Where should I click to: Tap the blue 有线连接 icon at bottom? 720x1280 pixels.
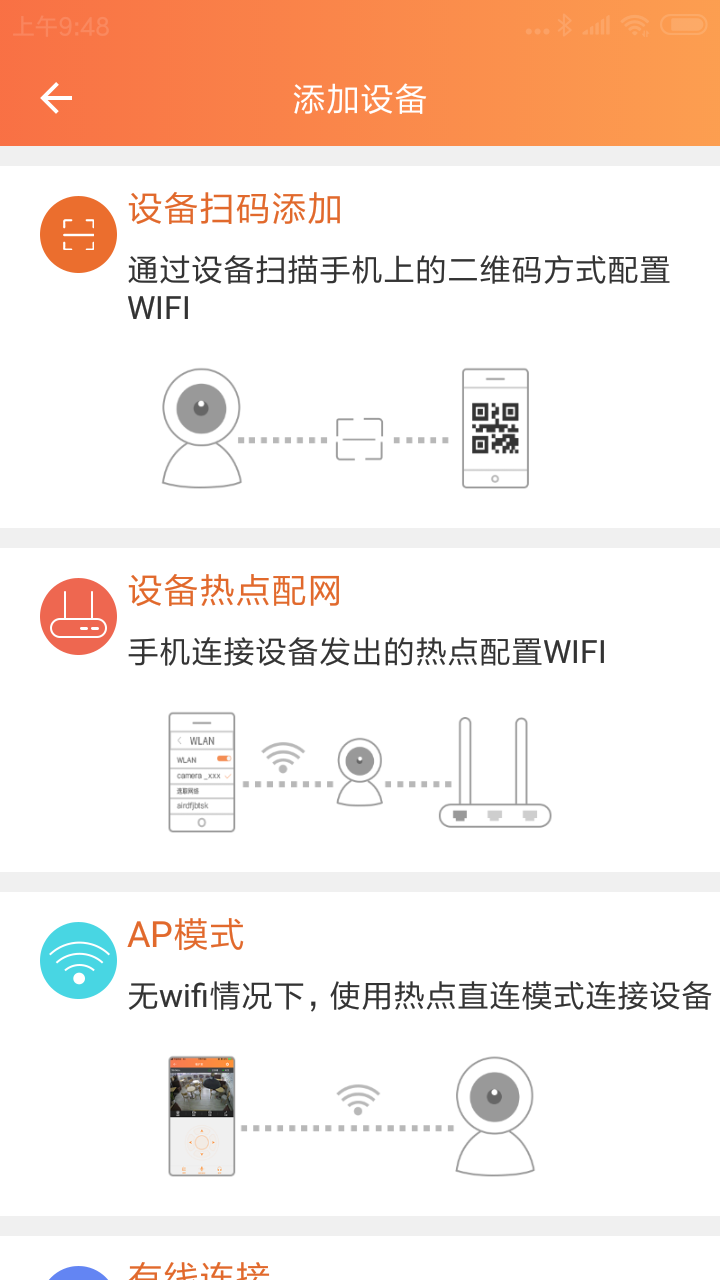77,1277
